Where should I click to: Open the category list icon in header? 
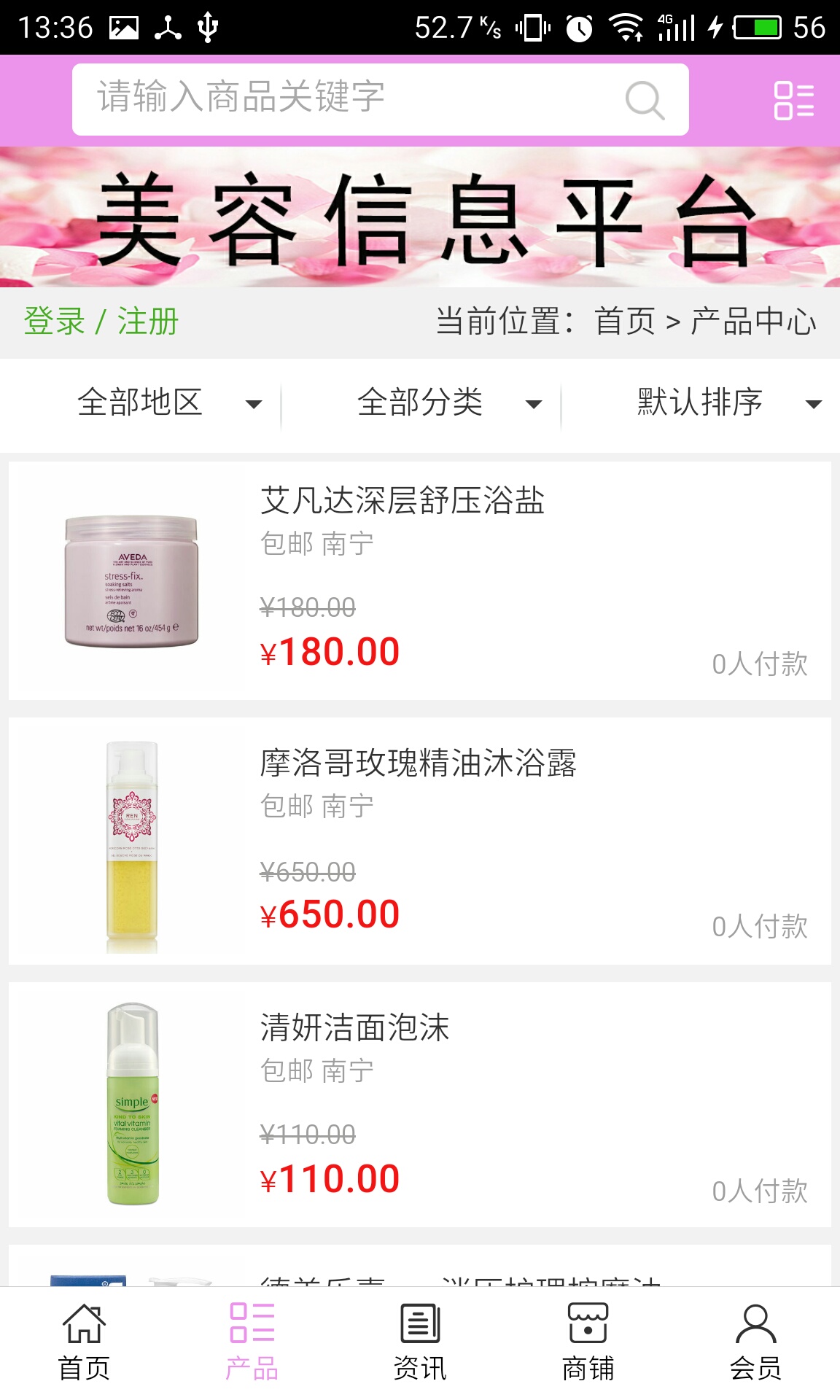(793, 100)
